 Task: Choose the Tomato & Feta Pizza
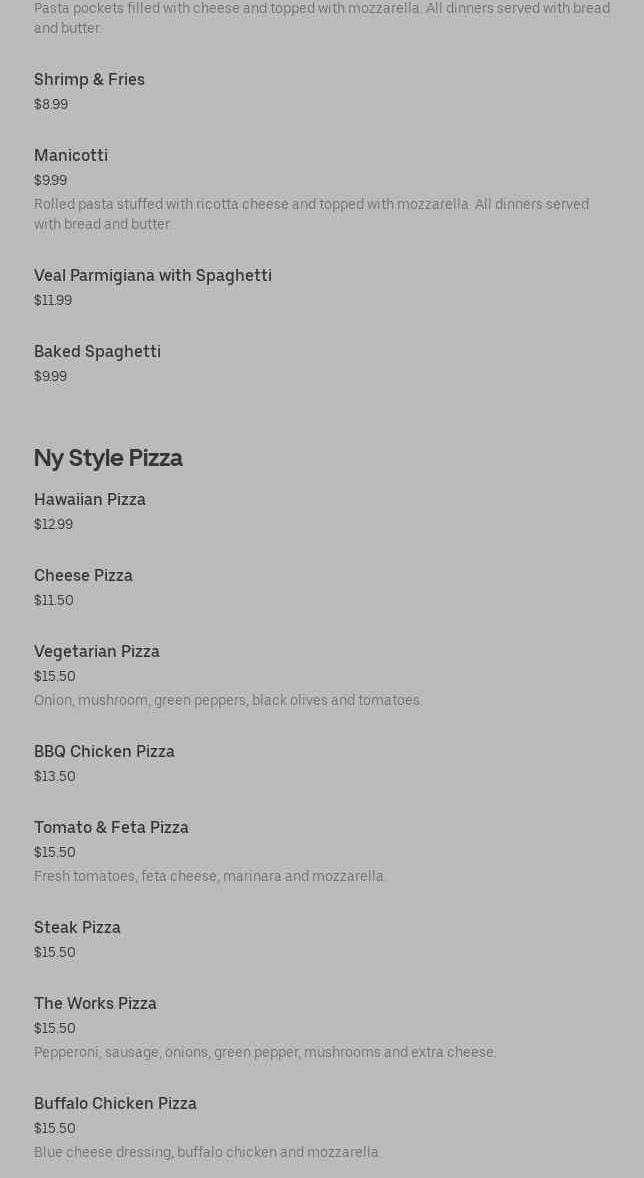111,828
